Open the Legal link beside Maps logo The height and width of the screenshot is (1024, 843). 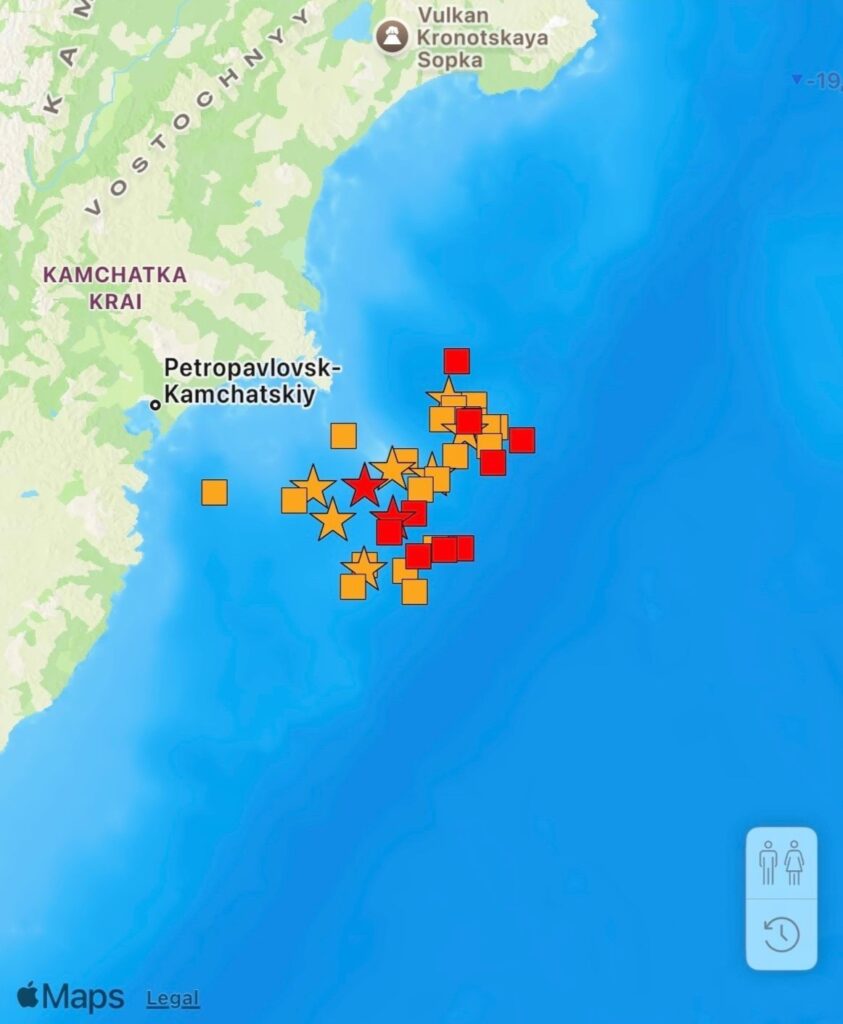pyautogui.click(x=173, y=998)
